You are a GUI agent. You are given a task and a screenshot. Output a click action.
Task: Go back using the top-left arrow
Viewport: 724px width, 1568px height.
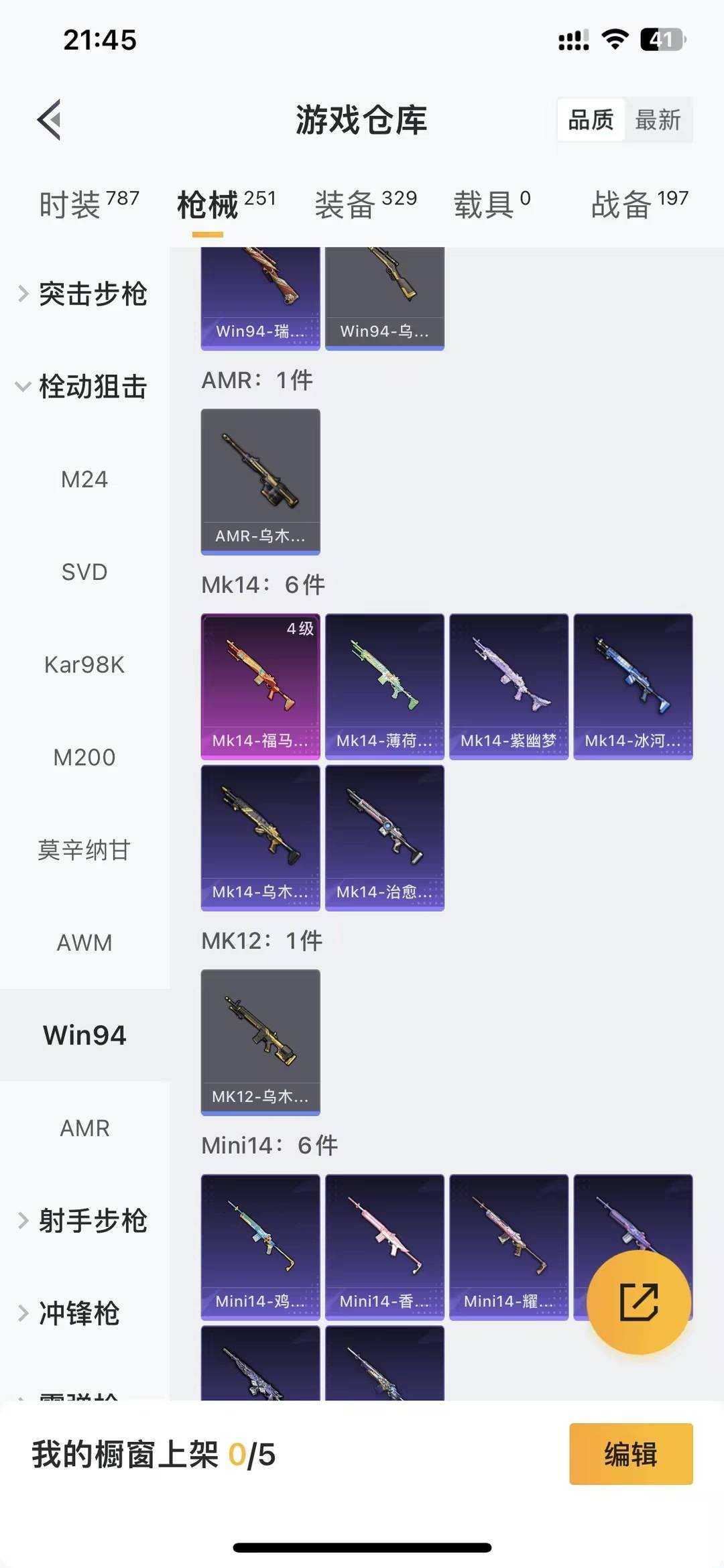50,120
